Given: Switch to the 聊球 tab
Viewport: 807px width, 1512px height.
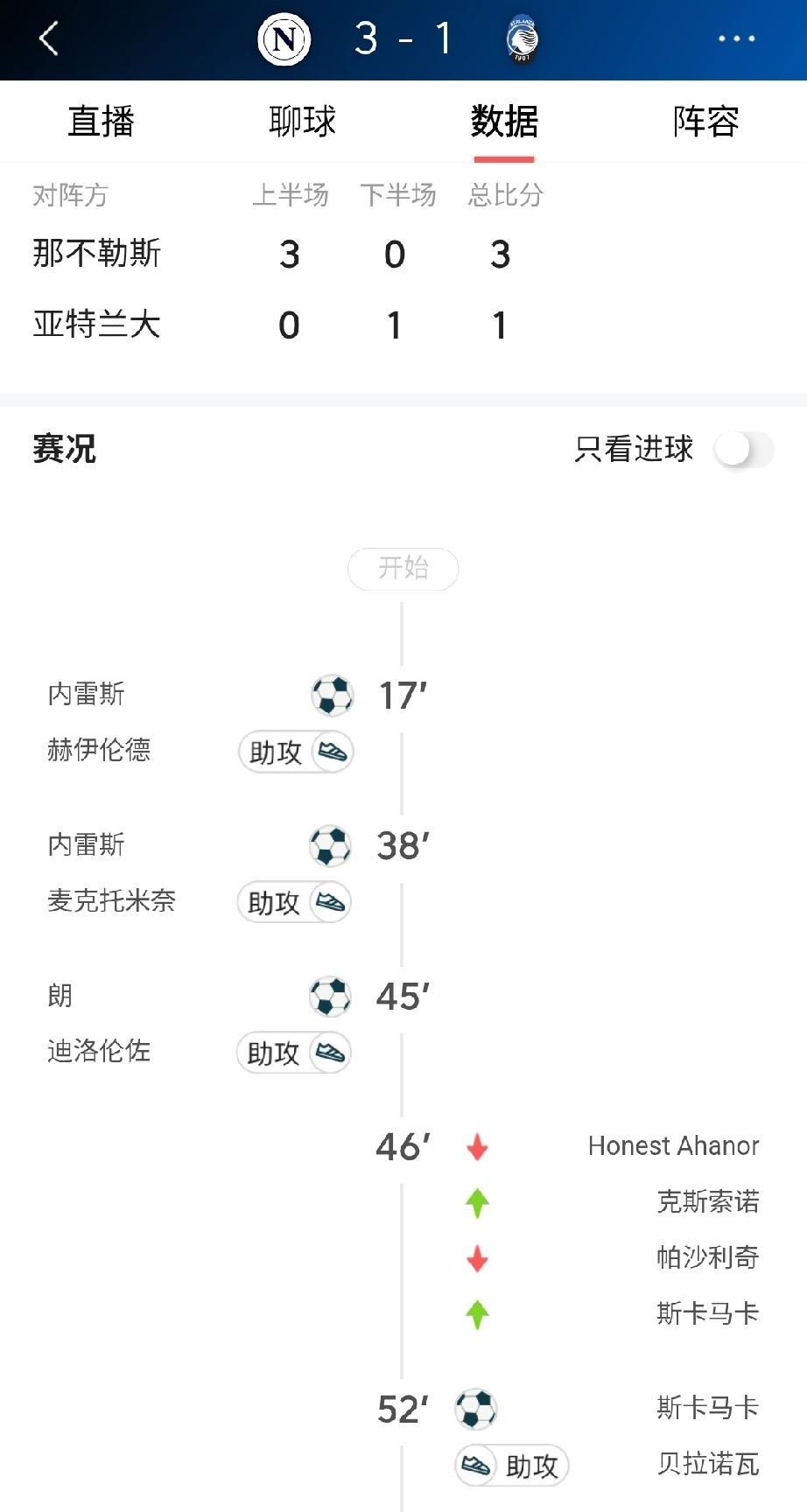Looking at the screenshot, I should (x=302, y=122).
